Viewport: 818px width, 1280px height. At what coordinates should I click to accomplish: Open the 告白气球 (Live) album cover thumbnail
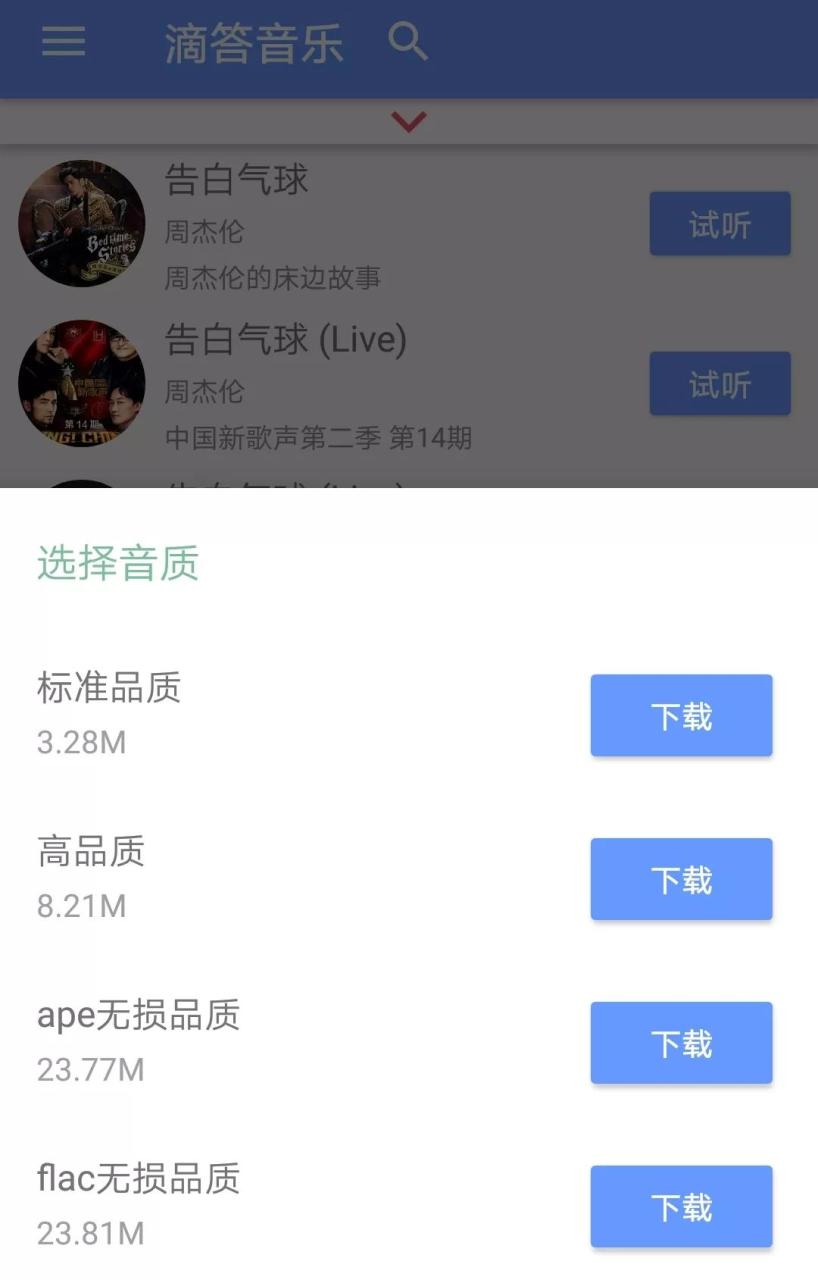pos(81,383)
